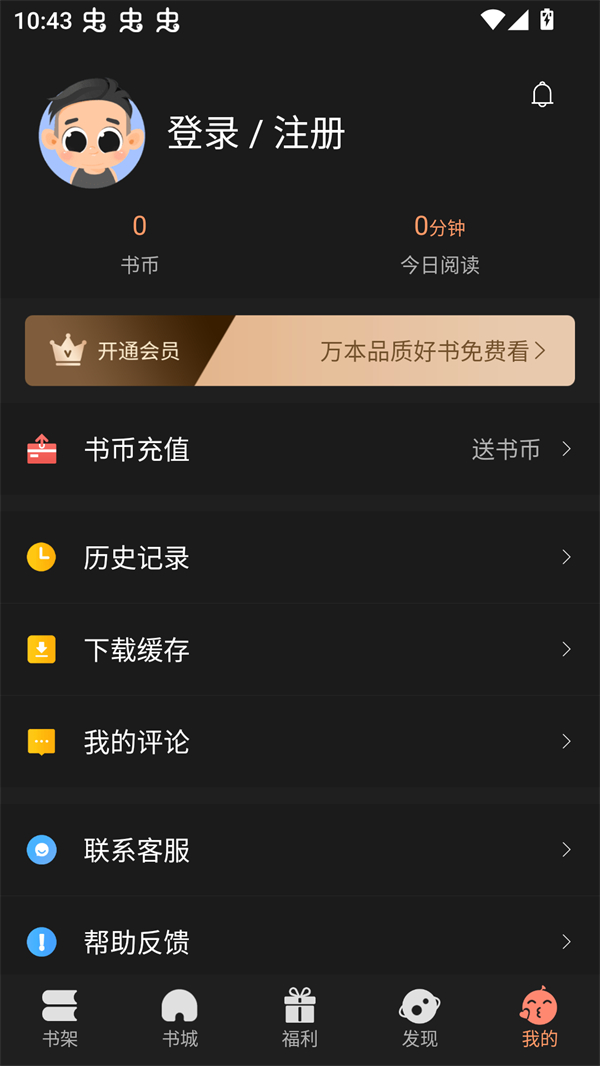Open 帮助反馈 help and feedback
The width and height of the screenshot is (600, 1066).
click(x=300, y=941)
